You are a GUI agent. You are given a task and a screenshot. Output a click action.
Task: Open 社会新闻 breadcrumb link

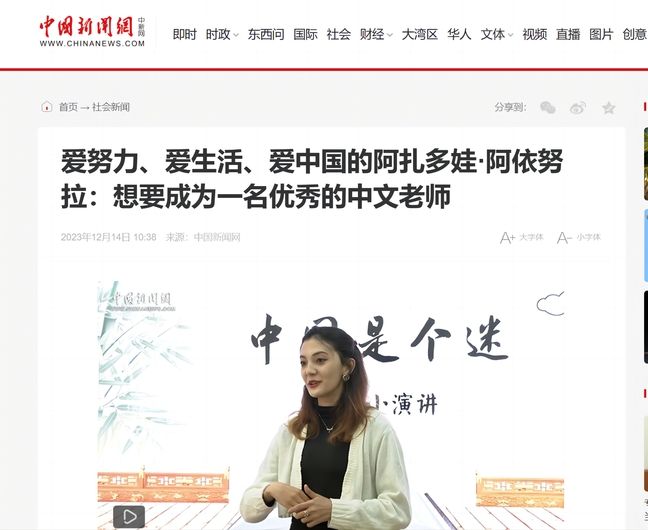pos(111,107)
